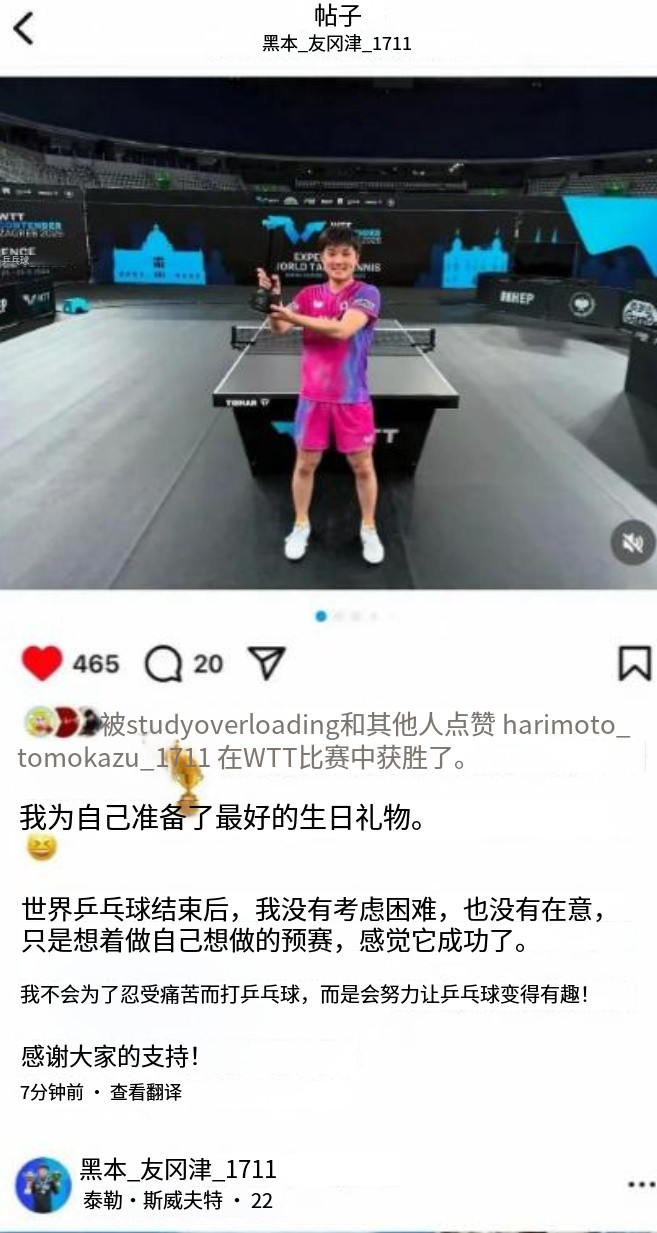Open 黑本_友冈津_1711 profile avatar below

[43, 1185]
